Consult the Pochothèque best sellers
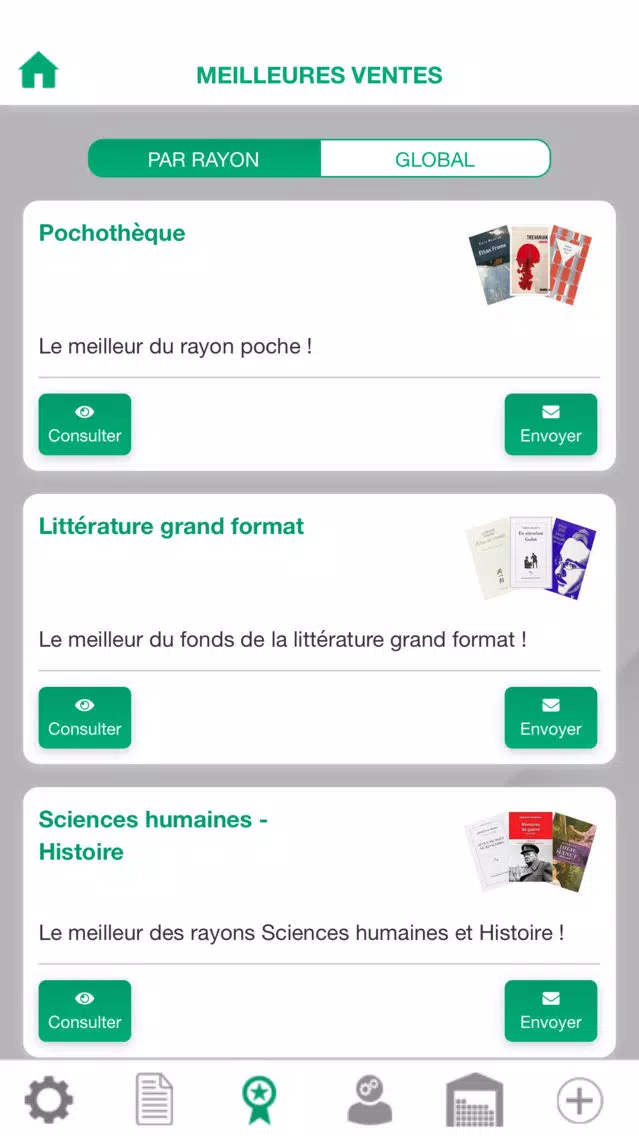The width and height of the screenshot is (639, 1136). tap(85, 425)
